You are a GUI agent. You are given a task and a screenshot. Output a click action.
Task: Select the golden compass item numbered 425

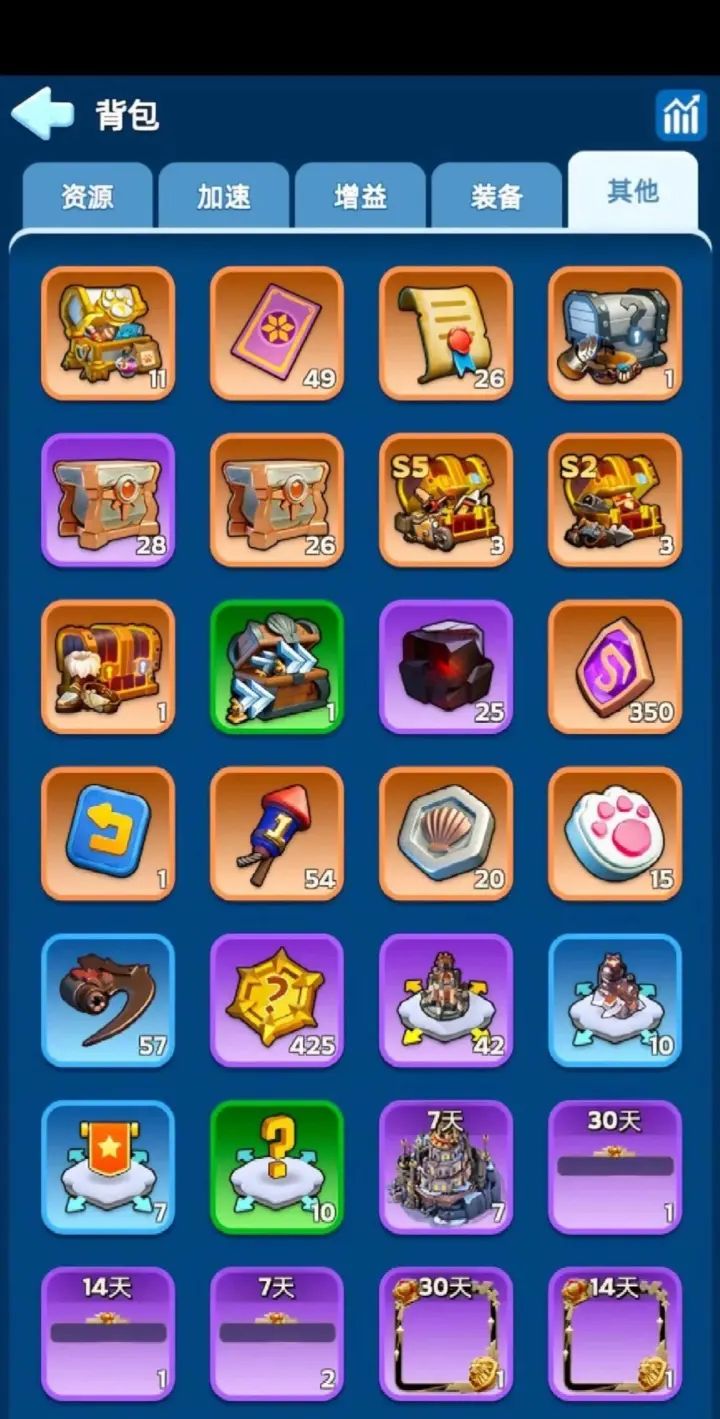tap(277, 1001)
